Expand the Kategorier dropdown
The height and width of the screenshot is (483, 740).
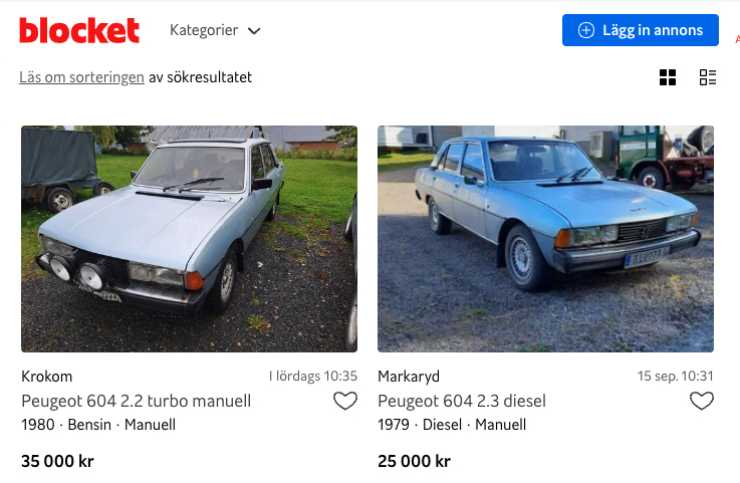pos(214,30)
